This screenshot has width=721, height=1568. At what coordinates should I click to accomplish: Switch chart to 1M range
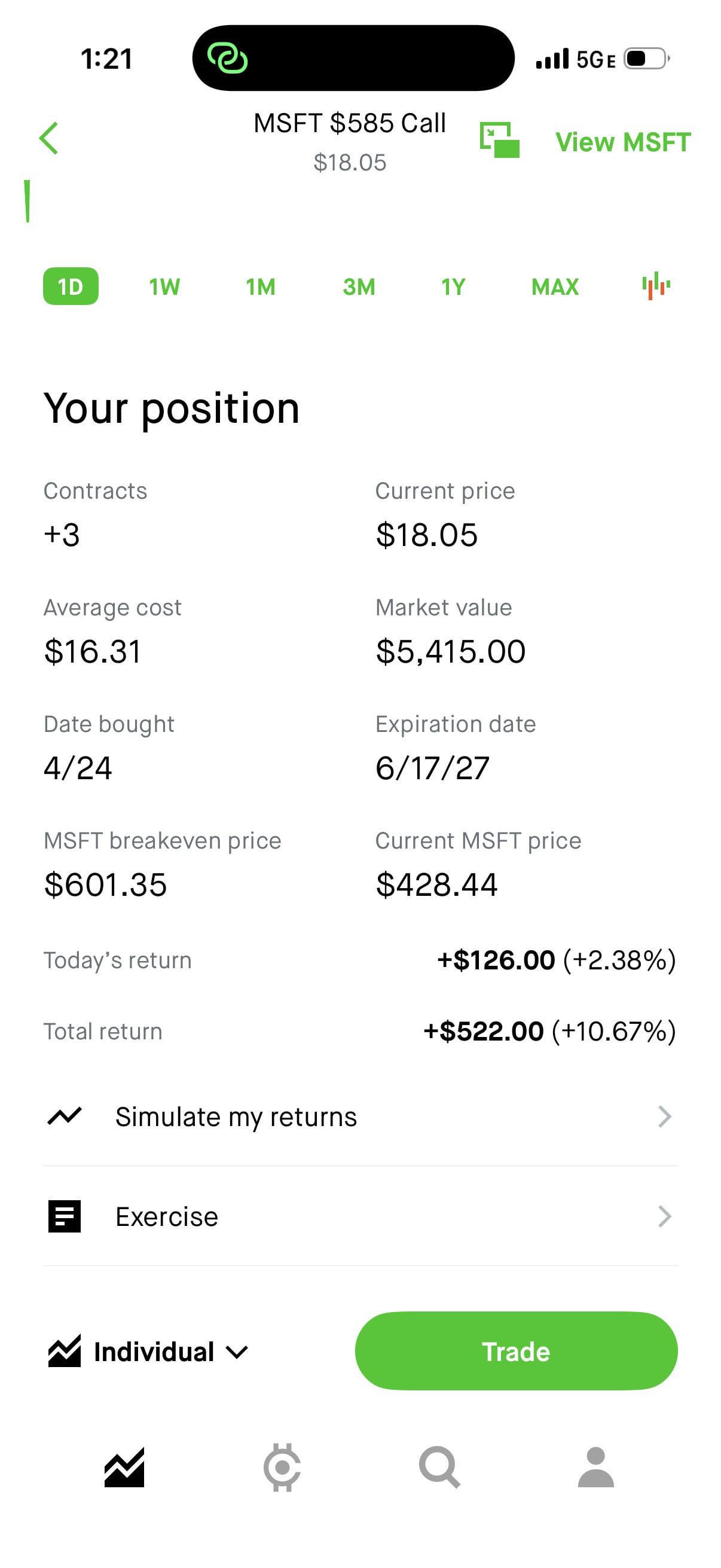pyautogui.click(x=261, y=286)
